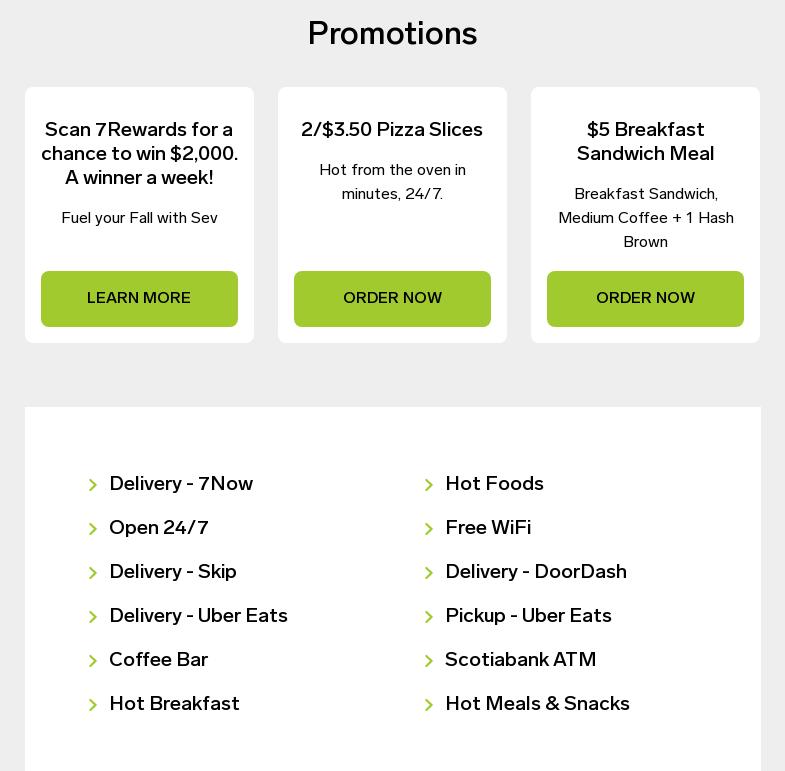Order the 2/$3.50 Pizza Slices deal
The height and width of the screenshot is (771, 785).
tap(392, 298)
